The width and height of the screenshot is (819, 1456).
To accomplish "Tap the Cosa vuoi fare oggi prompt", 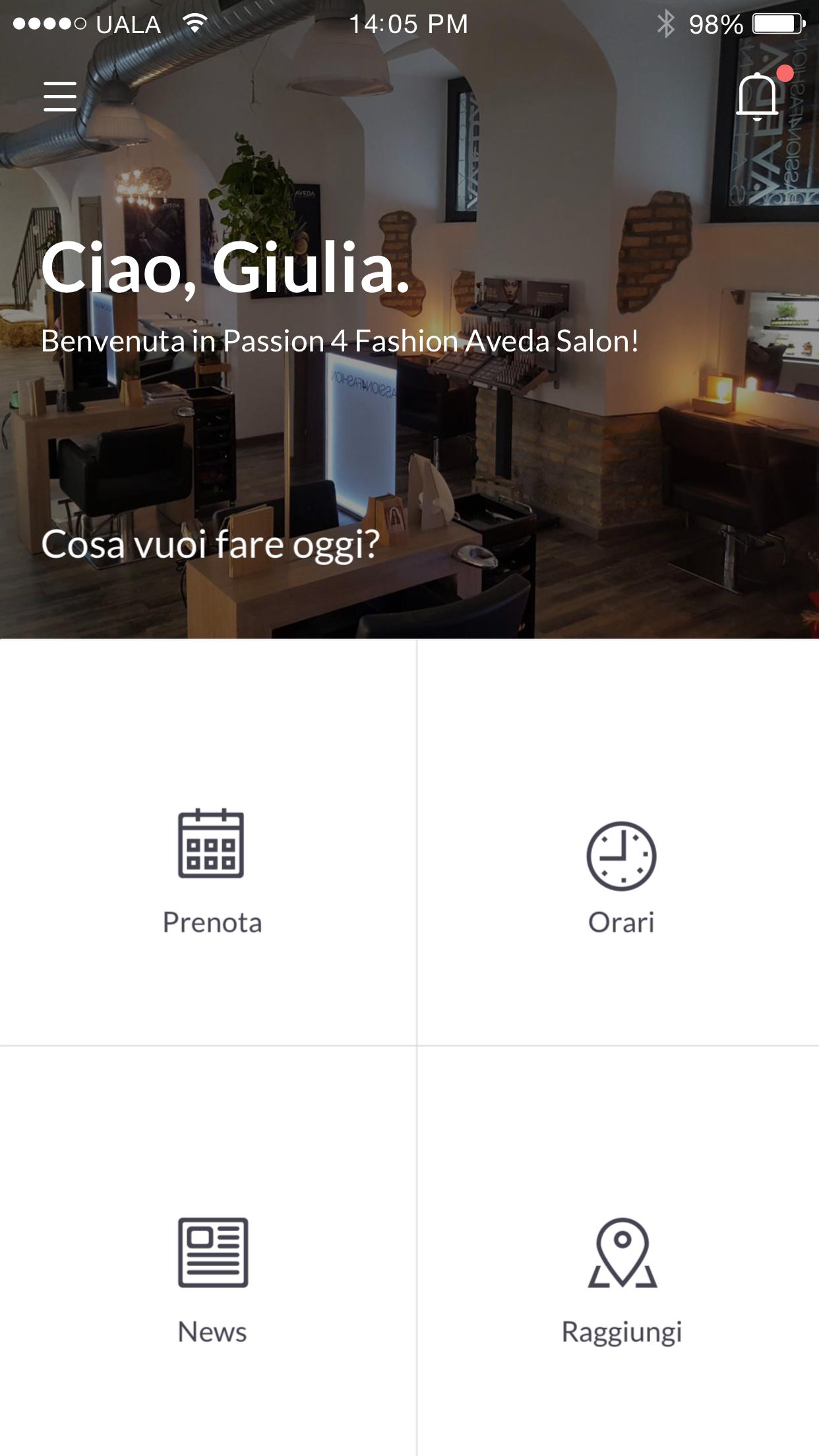I will (210, 545).
